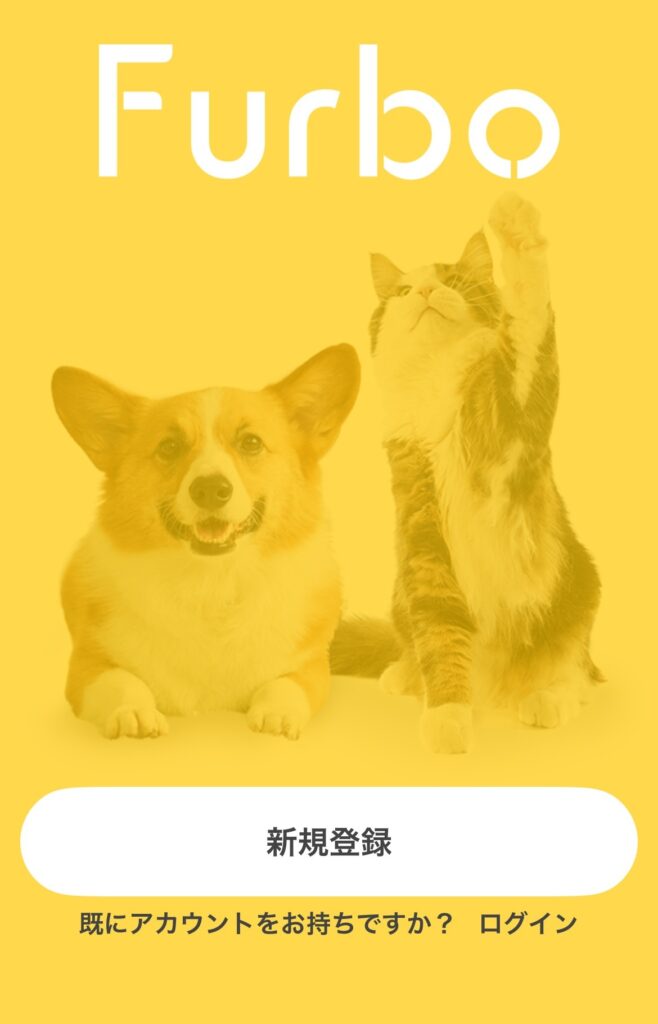The width and height of the screenshot is (658, 1024).
Task: Open the ログイン login link
Action: click(x=528, y=923)
